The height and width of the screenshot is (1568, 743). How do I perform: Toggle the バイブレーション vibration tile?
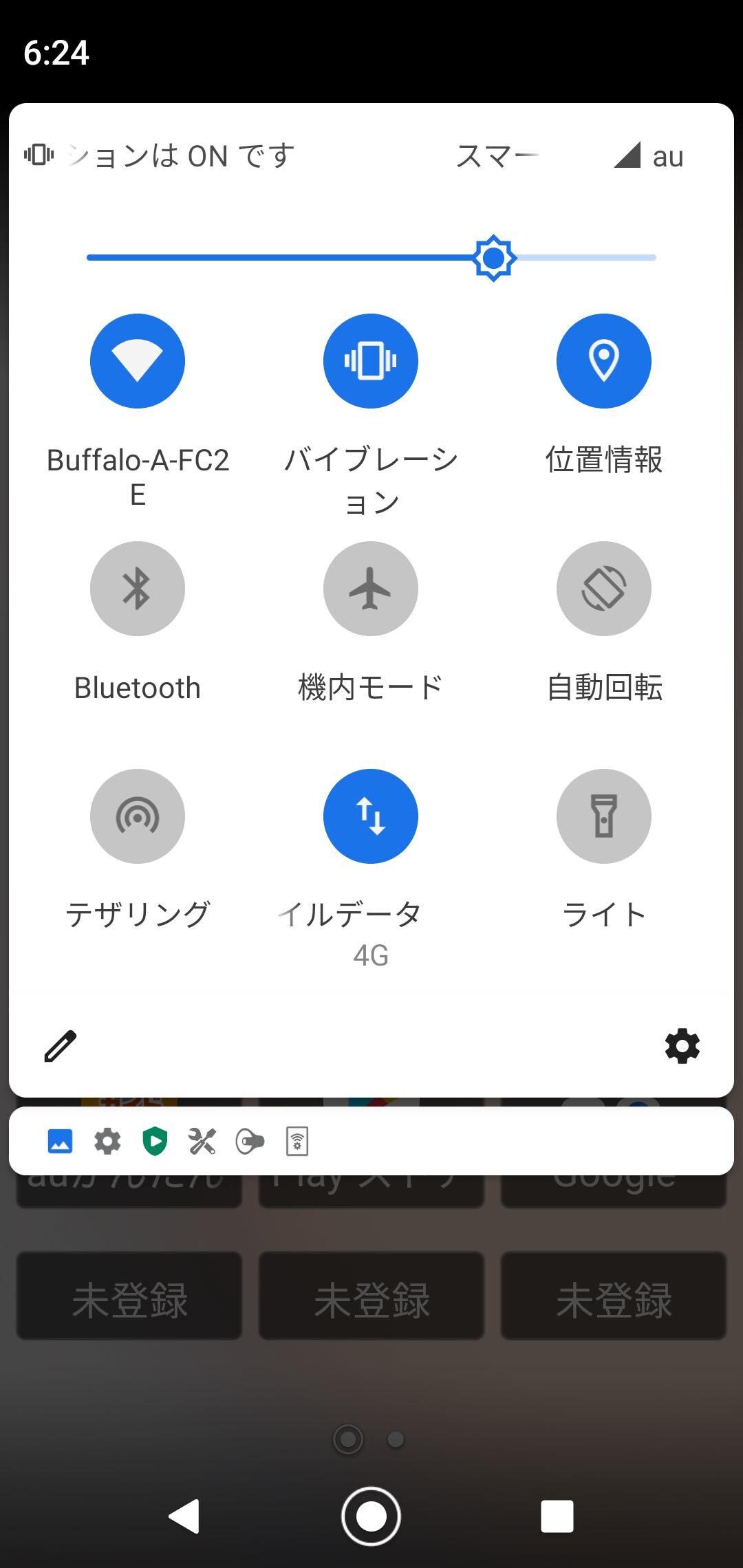tap(371, 361)
